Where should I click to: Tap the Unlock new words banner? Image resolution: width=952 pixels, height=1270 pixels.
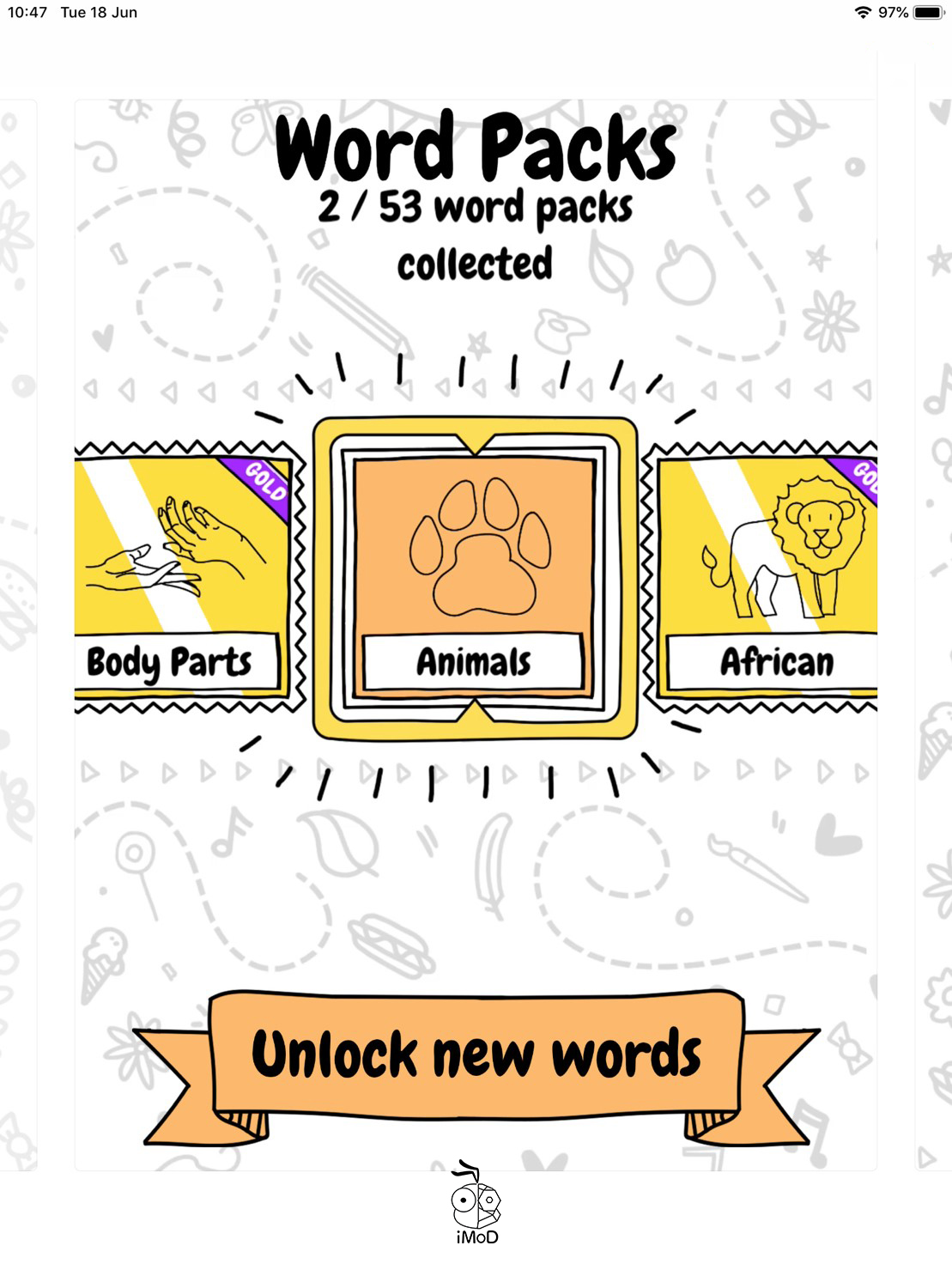point(476,1055)
